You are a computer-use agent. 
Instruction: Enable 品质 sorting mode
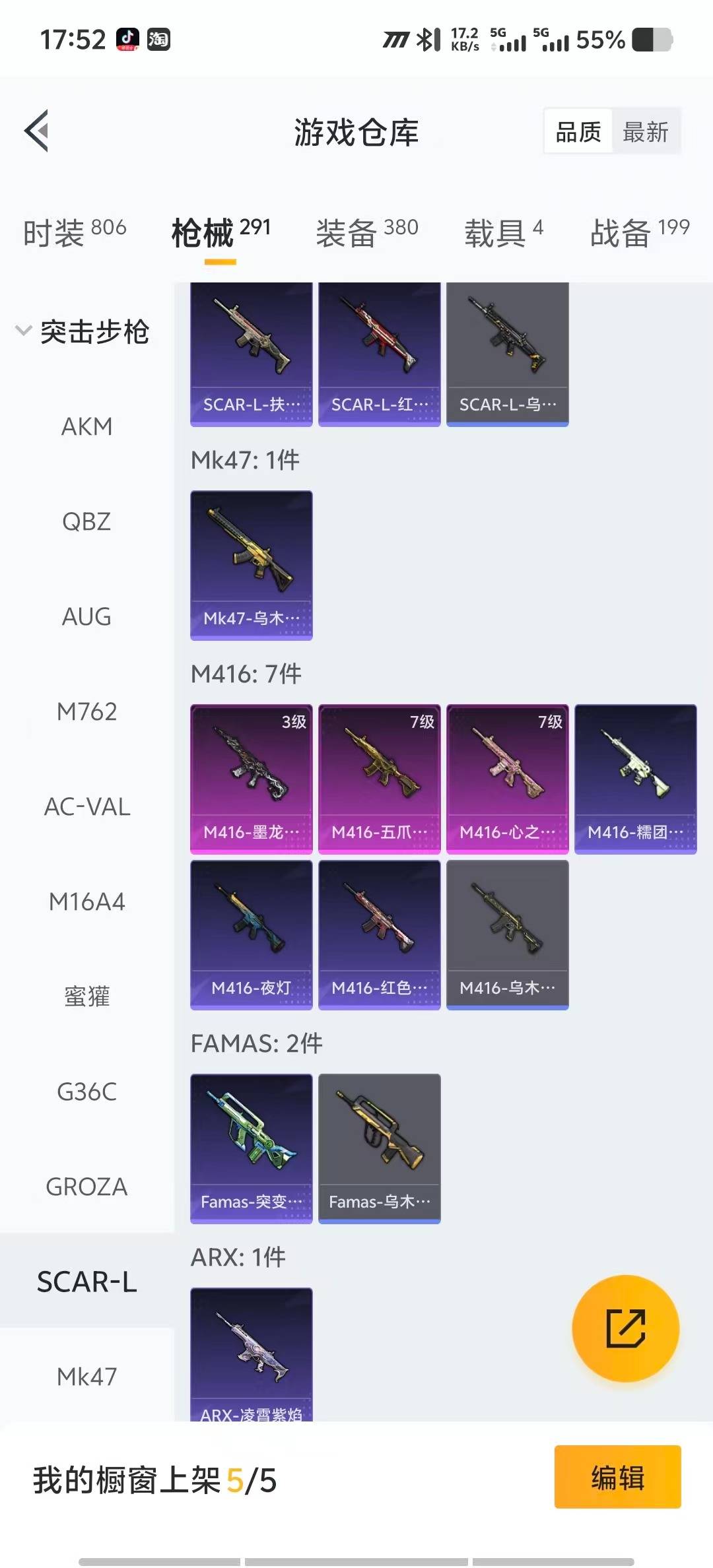(577, 131)
